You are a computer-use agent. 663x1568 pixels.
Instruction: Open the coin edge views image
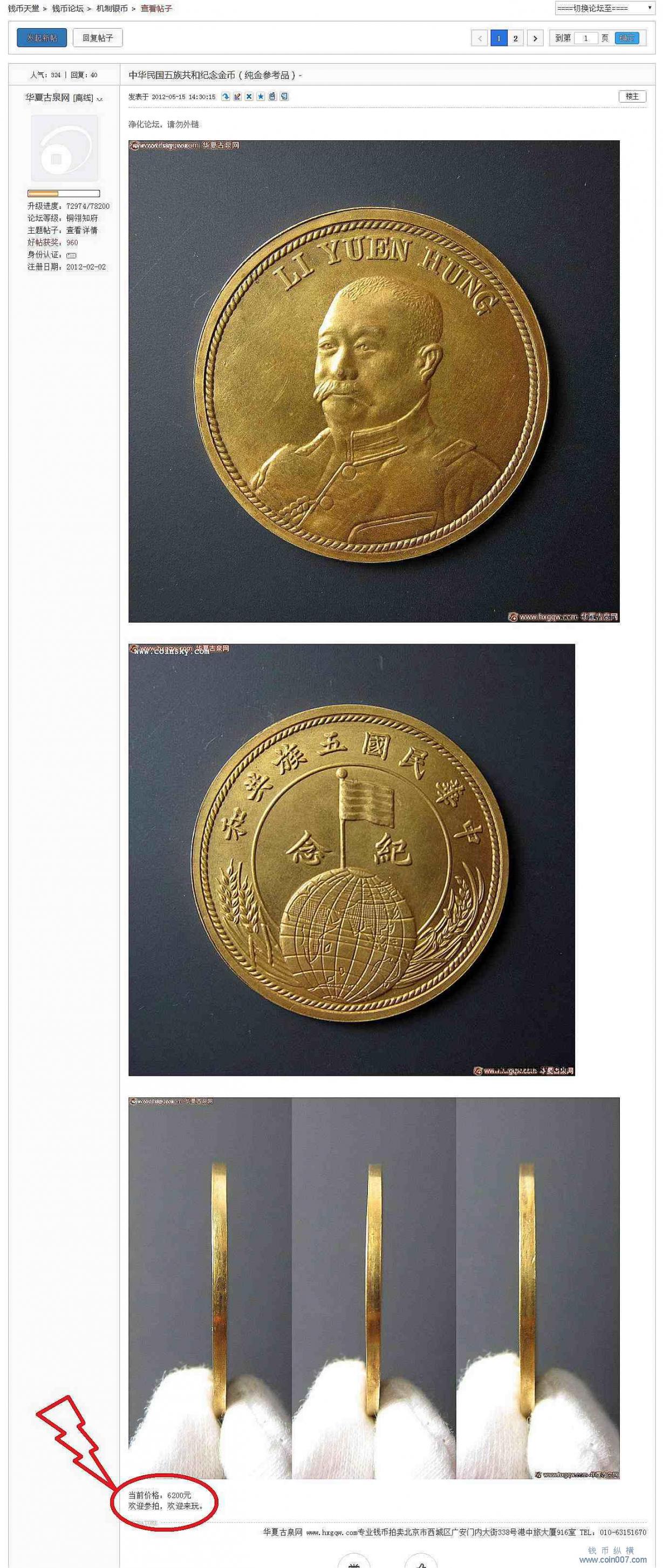click(x=374, y=1287)
